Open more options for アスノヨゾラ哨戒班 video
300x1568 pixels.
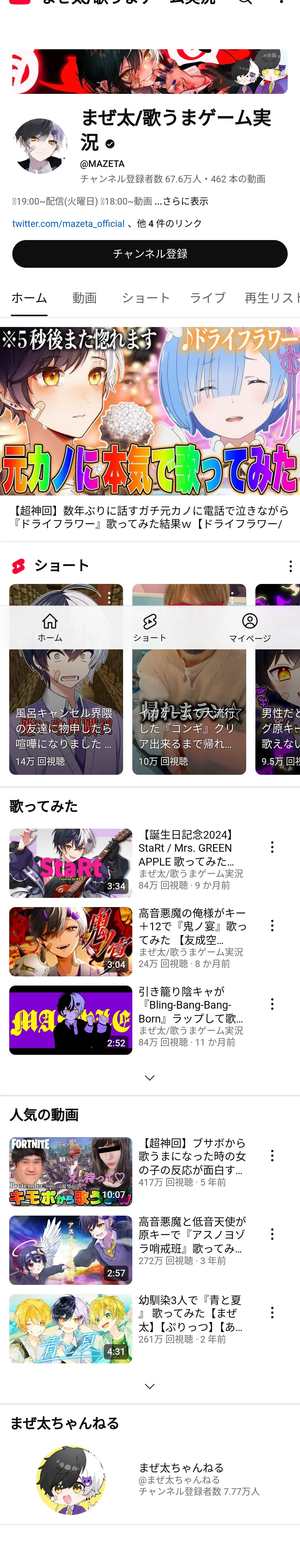tap(272, 1234)
